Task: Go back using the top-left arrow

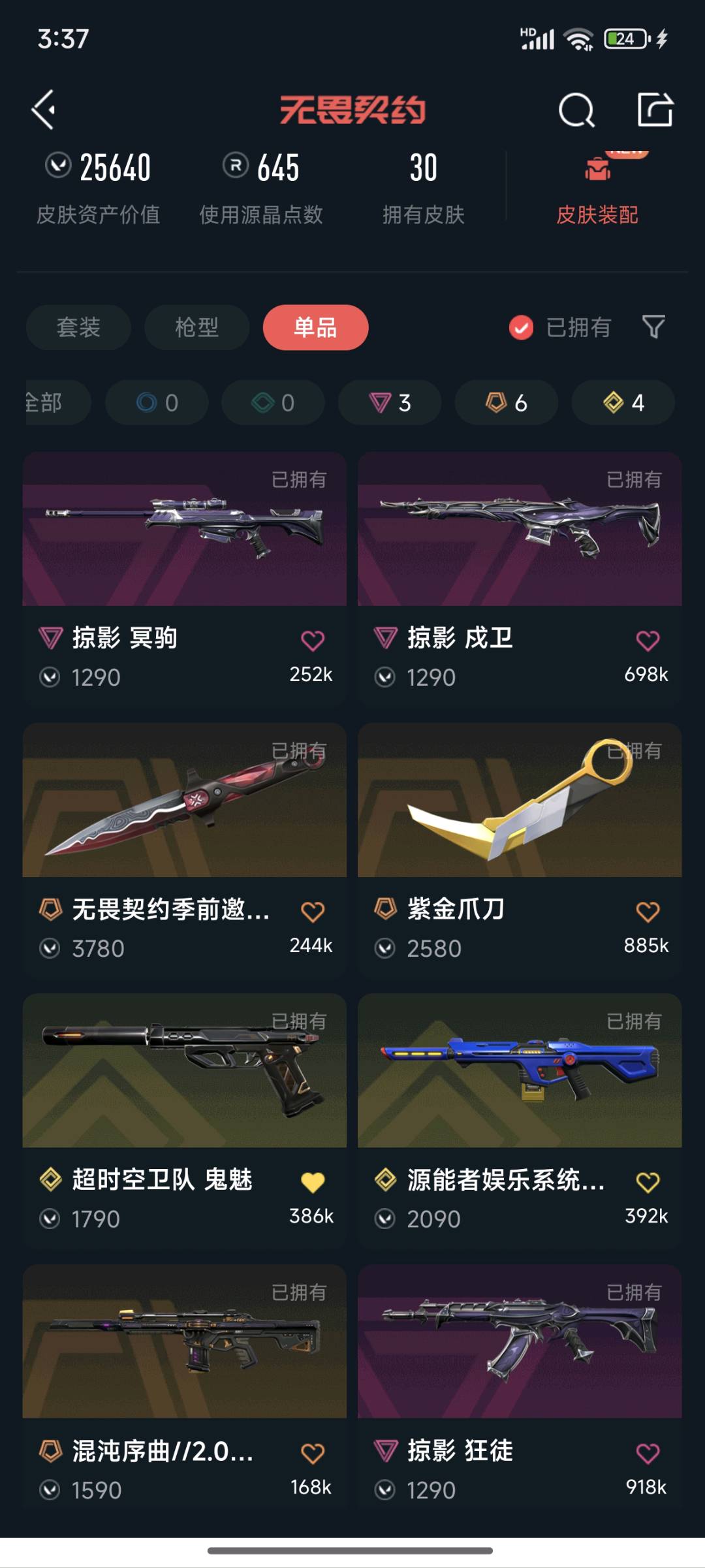Action: [x=44, y=109]
